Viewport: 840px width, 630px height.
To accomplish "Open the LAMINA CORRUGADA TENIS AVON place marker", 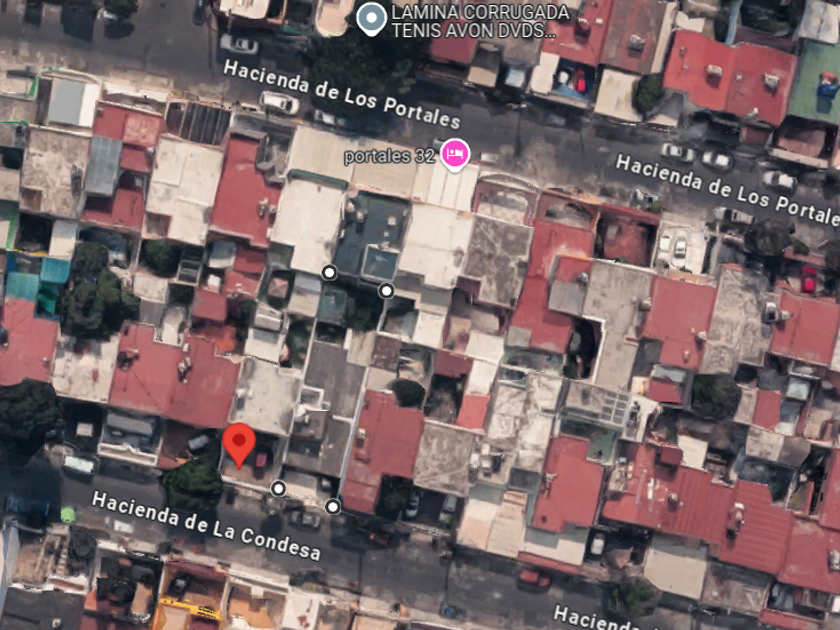I will coord(372,18).
